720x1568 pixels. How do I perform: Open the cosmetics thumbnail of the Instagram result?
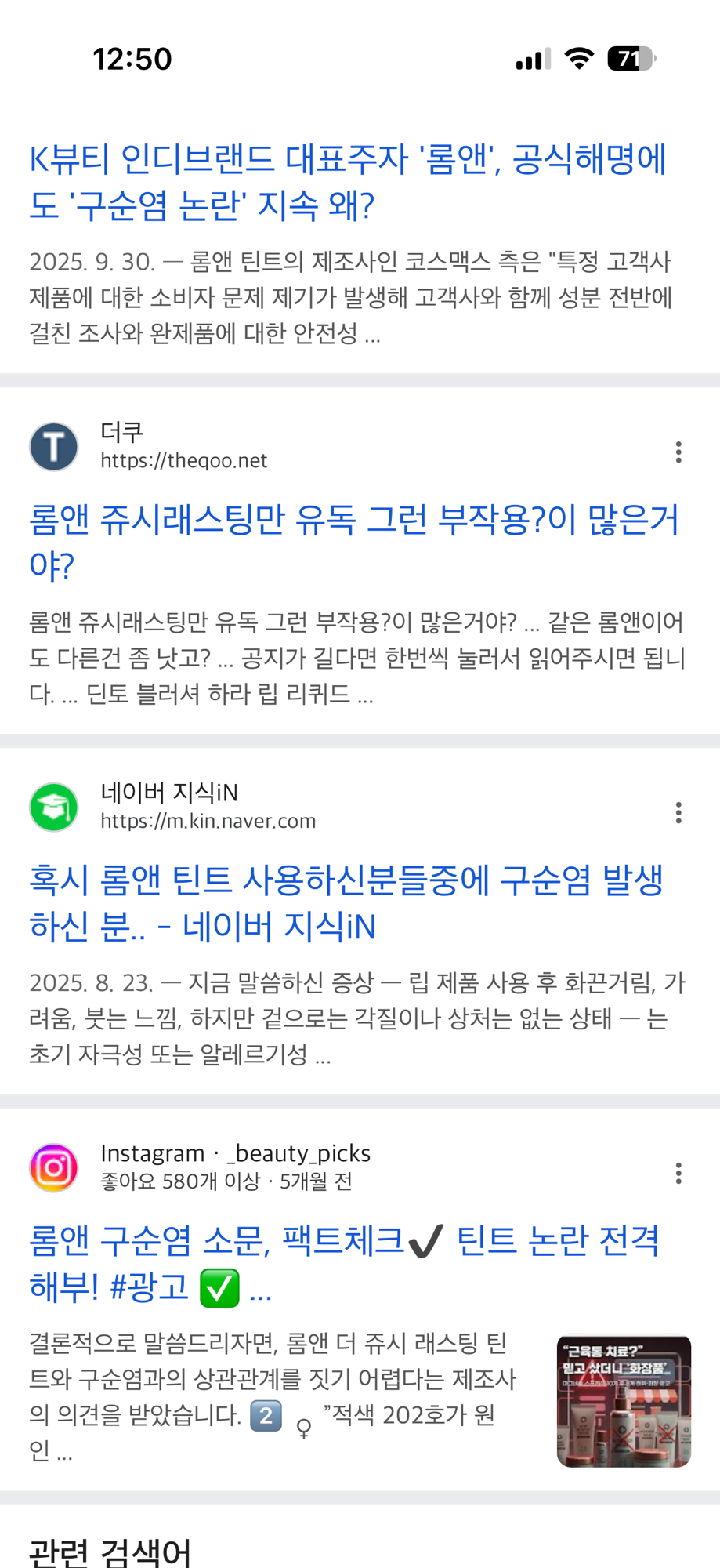coord(624,1401)
